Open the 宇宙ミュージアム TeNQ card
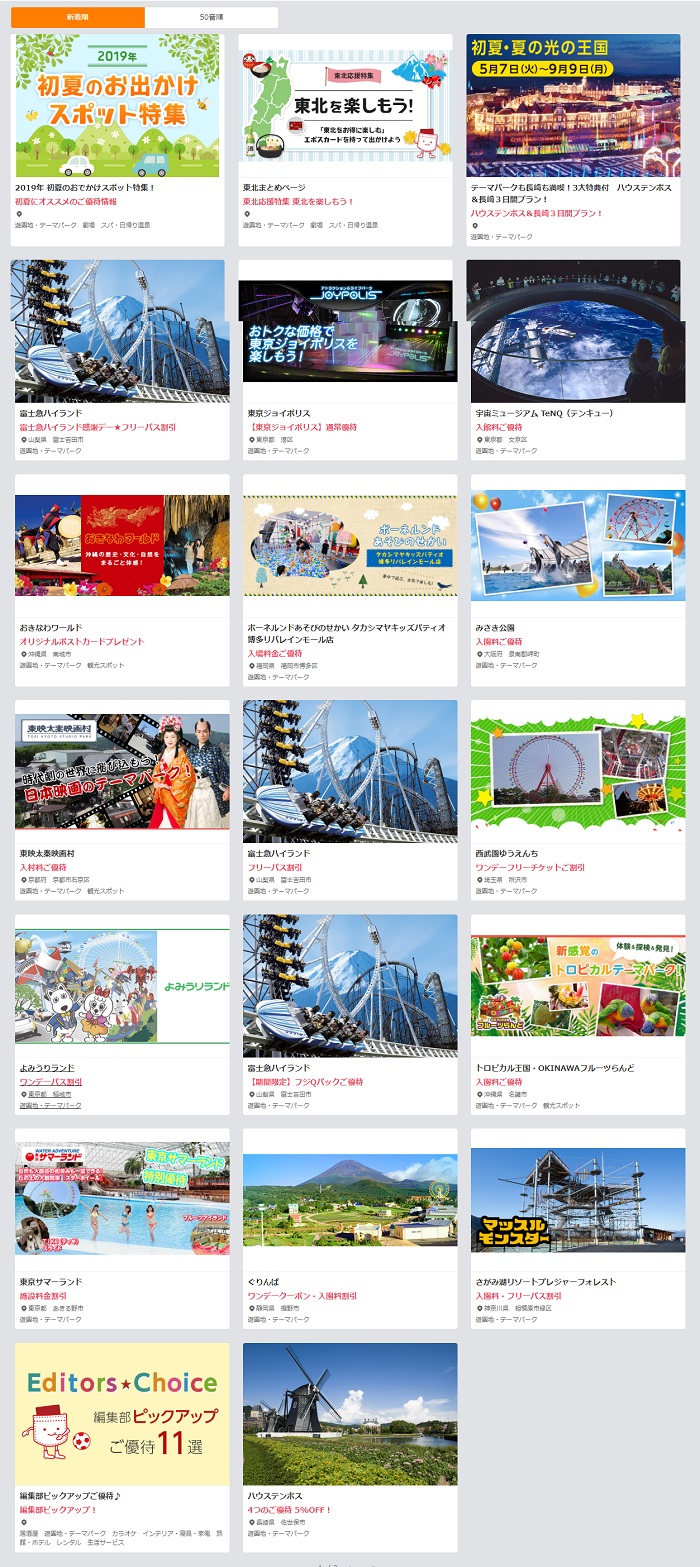 [x=575, y=330]
